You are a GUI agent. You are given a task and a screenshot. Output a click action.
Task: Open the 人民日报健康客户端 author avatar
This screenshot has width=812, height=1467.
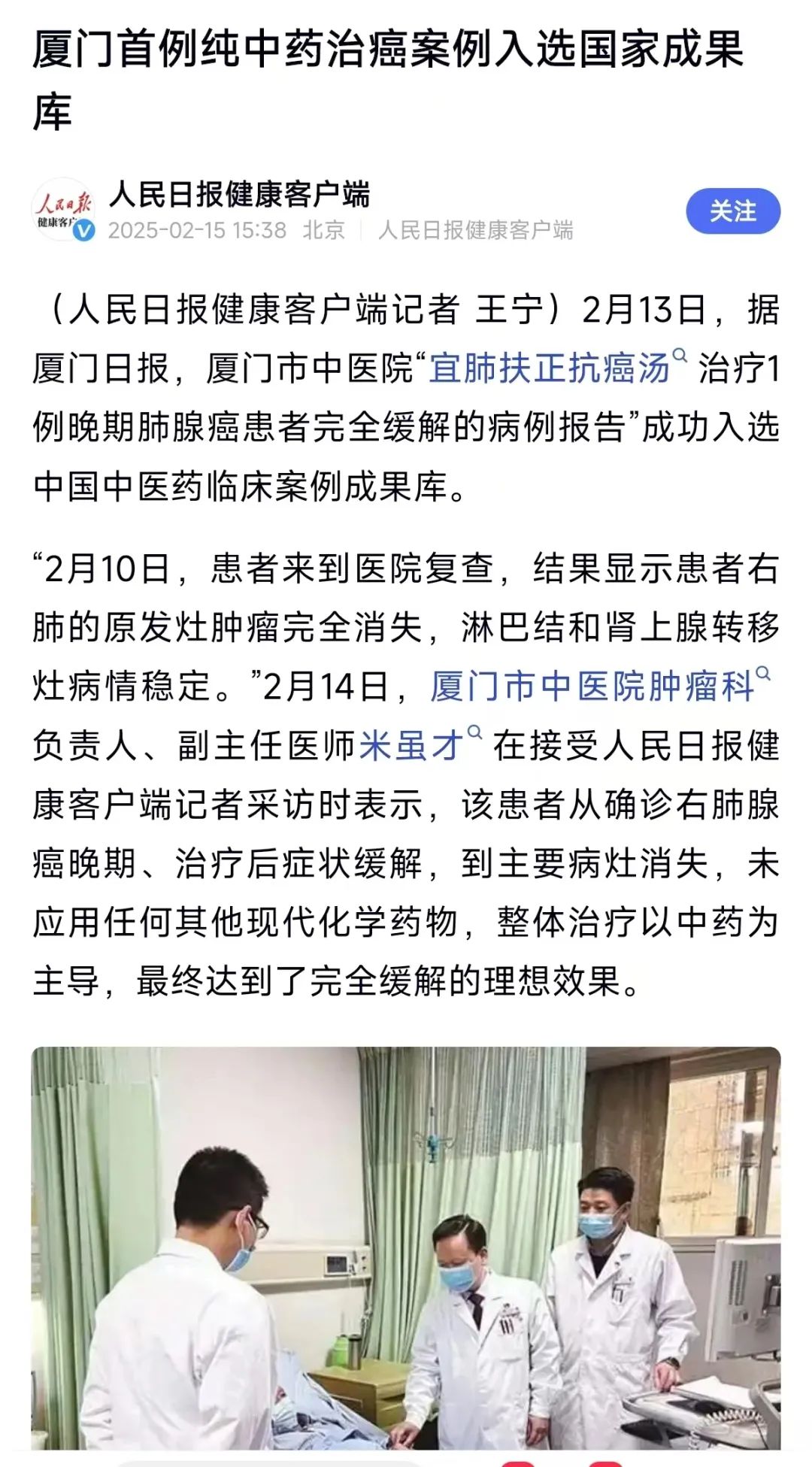(63, 209)
